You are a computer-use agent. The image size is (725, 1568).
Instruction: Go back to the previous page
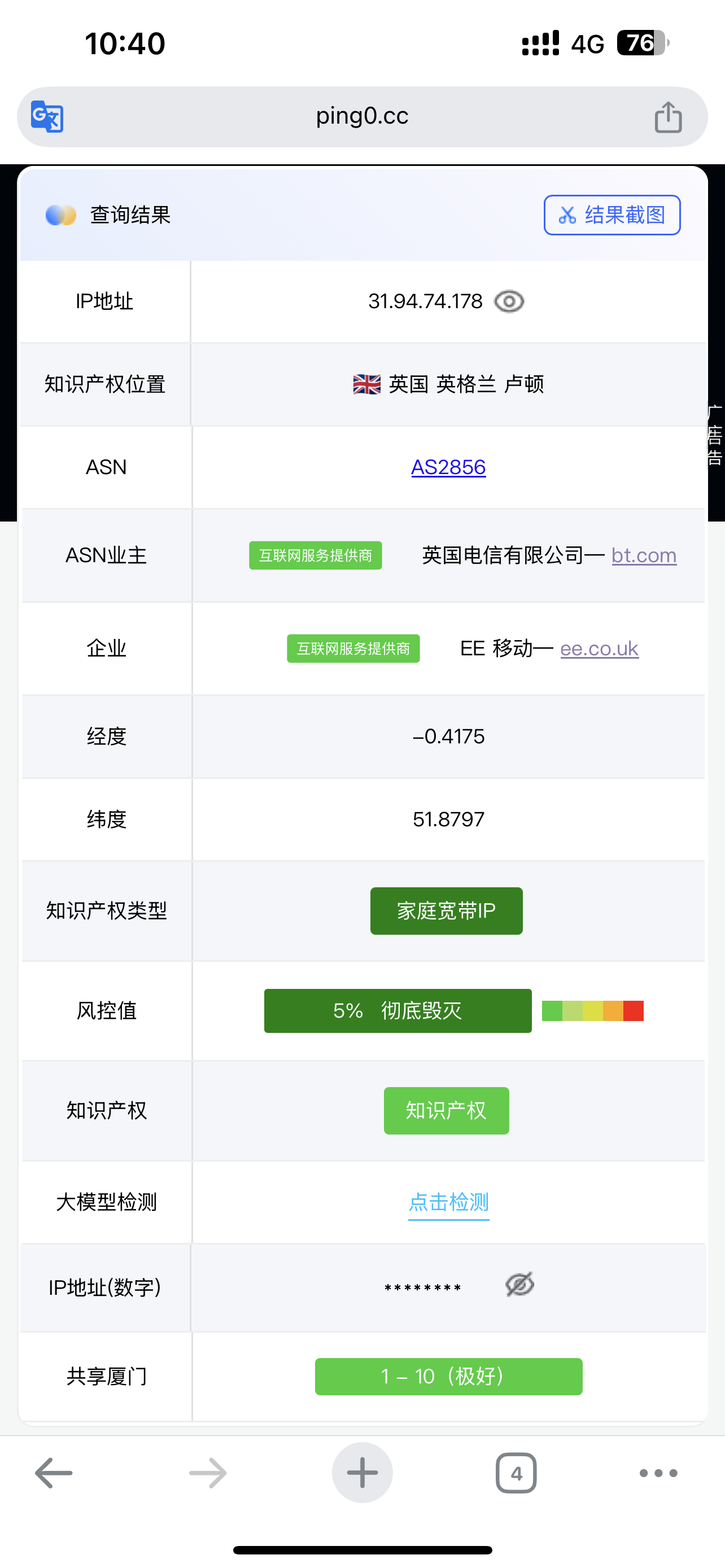point(54,1473)
